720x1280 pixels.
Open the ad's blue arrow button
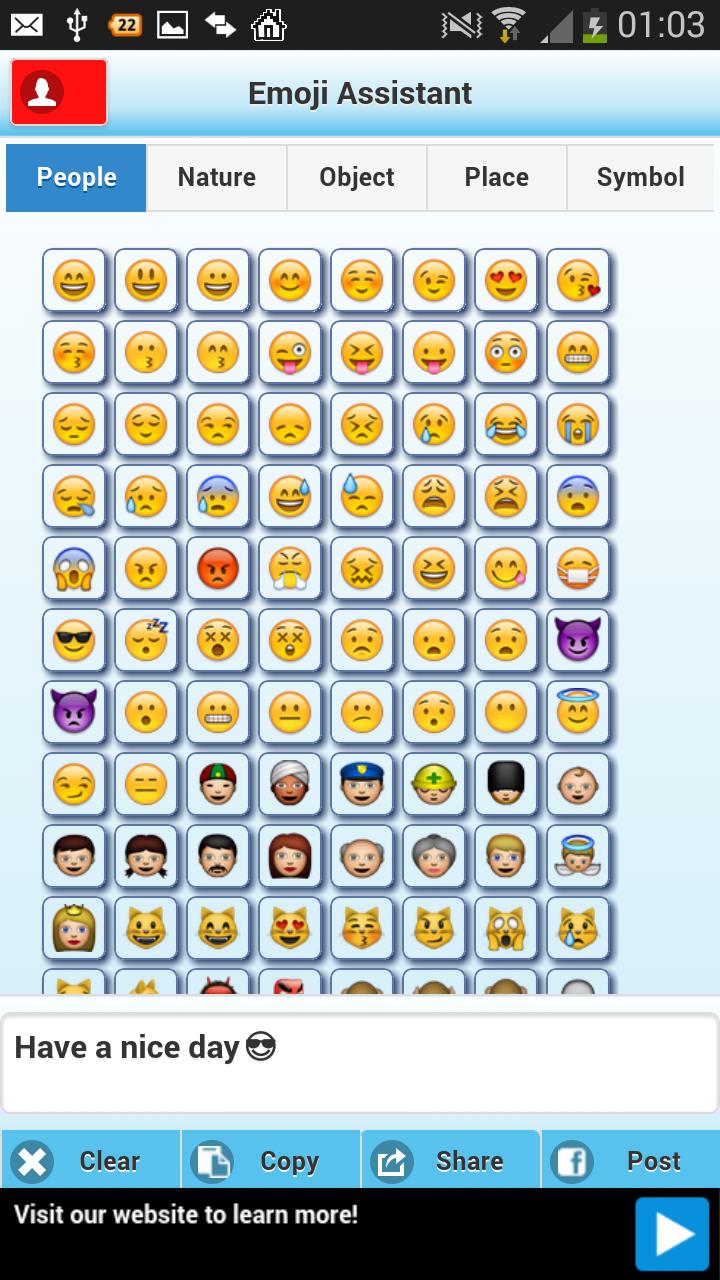click(673, 1234)
